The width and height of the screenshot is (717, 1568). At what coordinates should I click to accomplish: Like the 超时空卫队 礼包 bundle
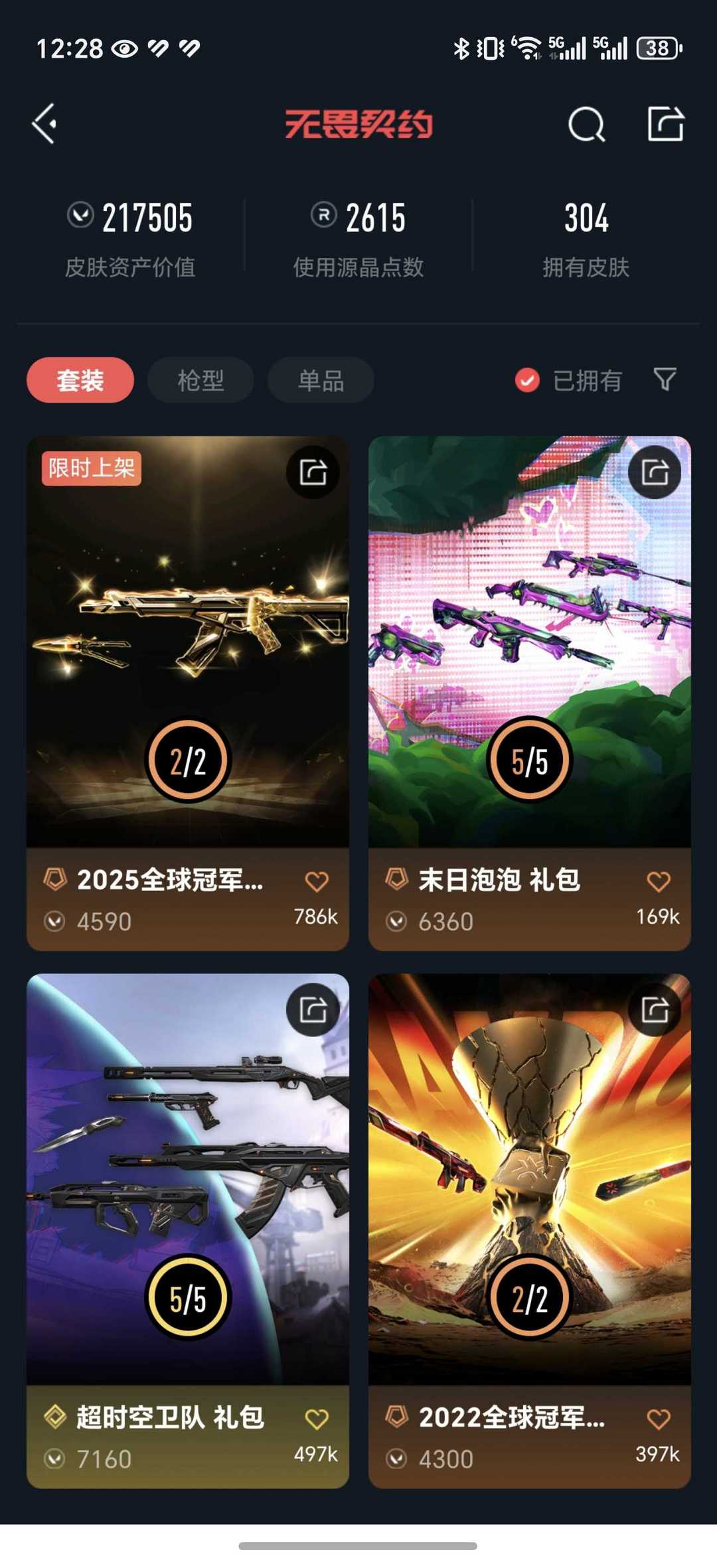[x=317, y=1419]
